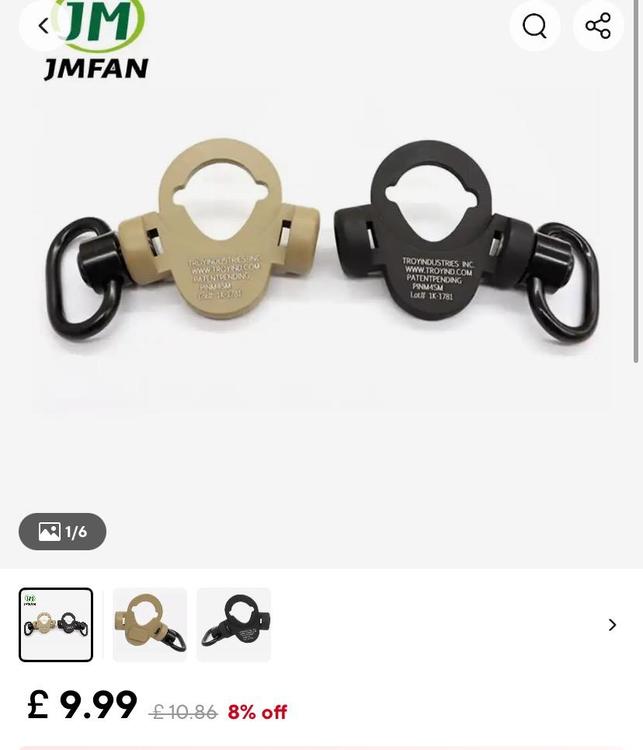View the black sling mount thumbnail
The height and width of the screenshot is (750, 643).
[234, 625]
